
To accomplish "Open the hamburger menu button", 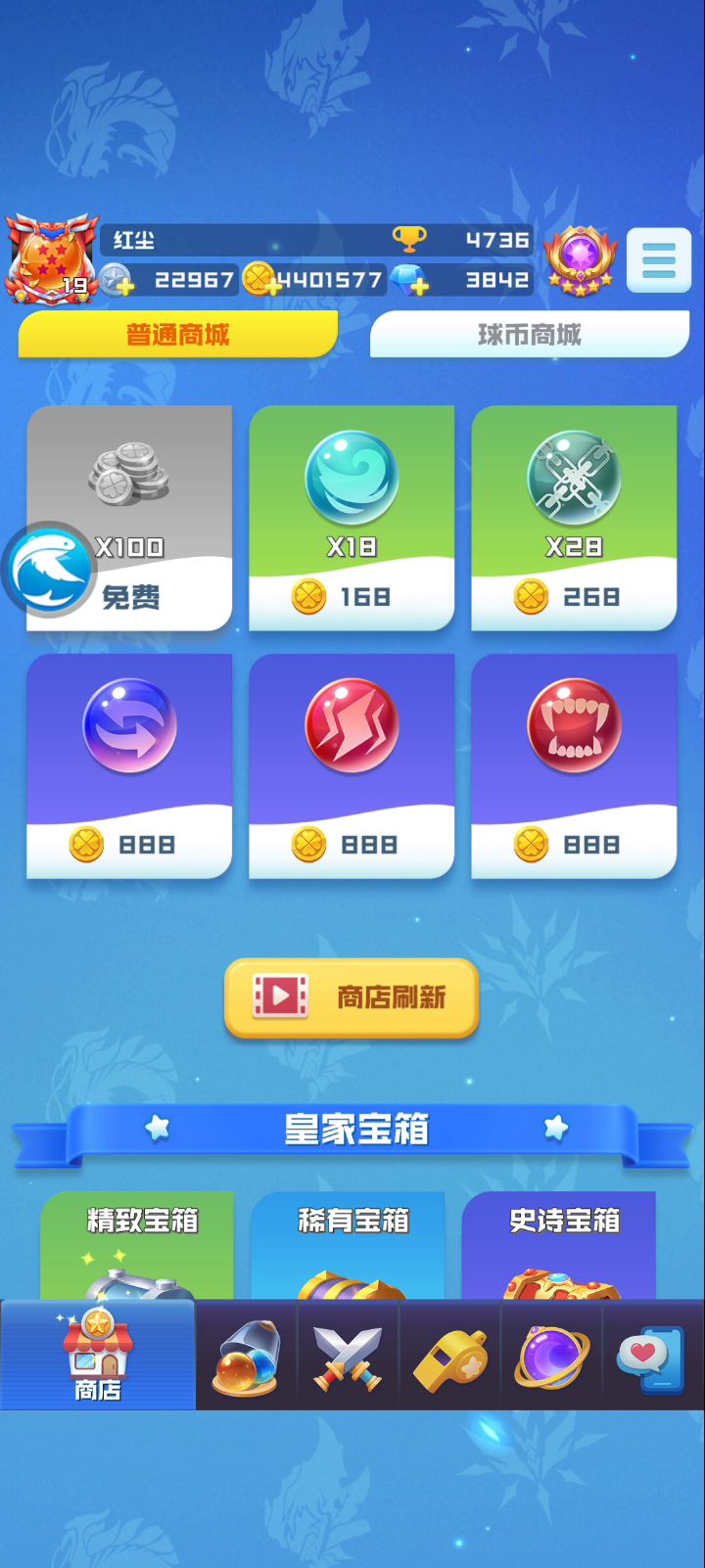I will [658, 260].
